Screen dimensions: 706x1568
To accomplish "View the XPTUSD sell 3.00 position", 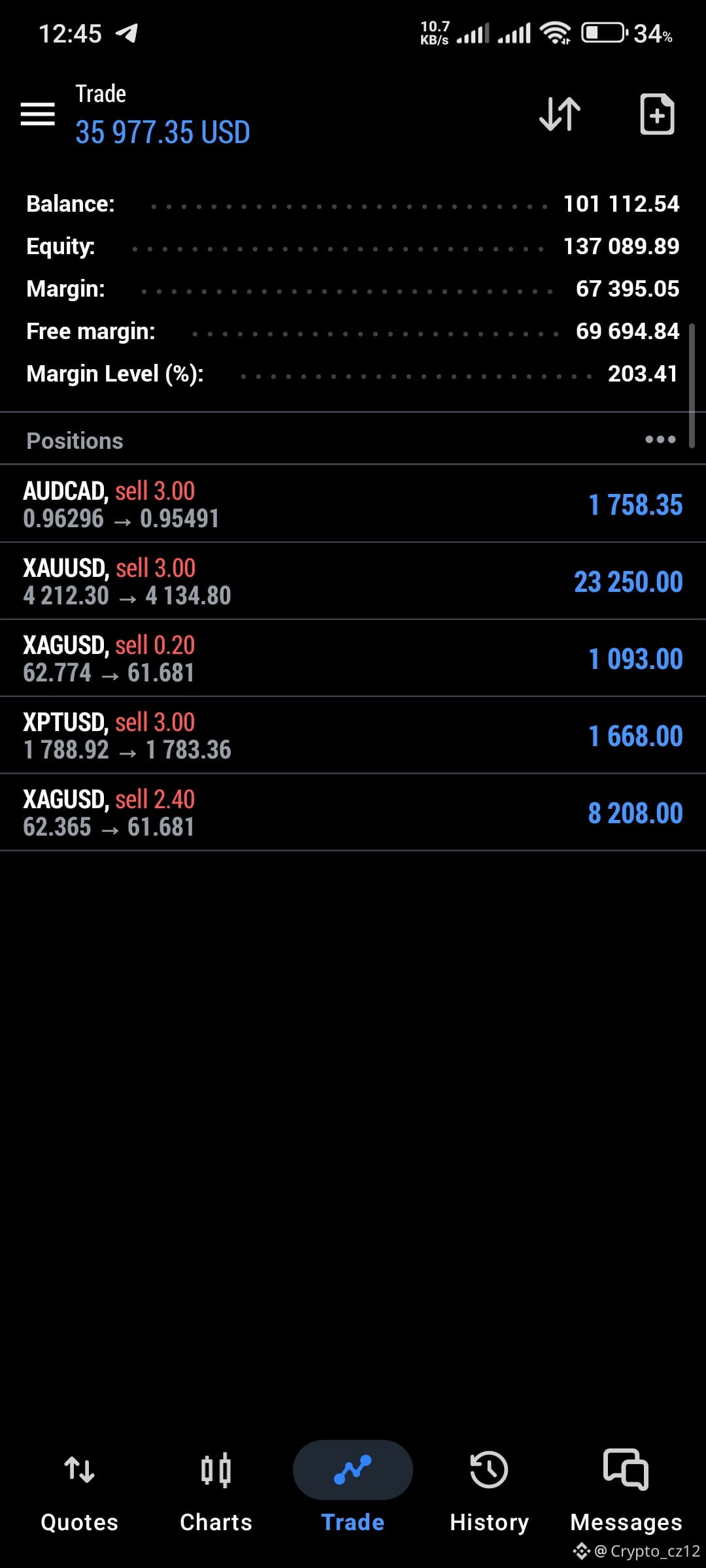I will click(353, 735).
